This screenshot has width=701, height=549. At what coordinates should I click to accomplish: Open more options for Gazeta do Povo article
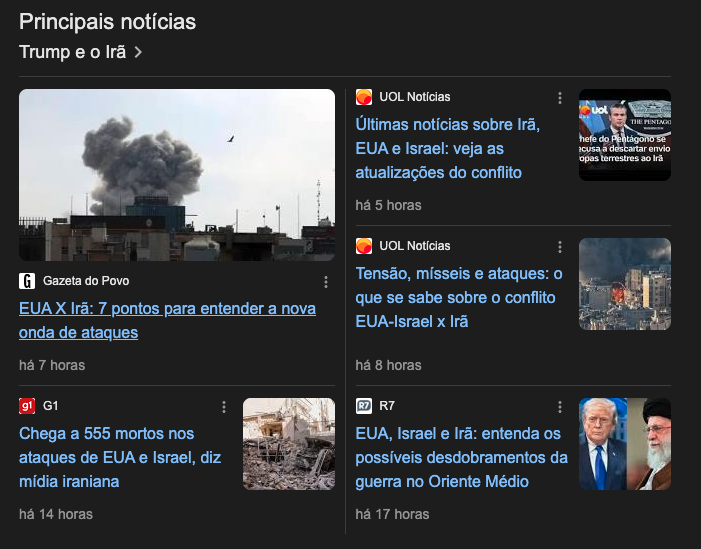[325, 282]
